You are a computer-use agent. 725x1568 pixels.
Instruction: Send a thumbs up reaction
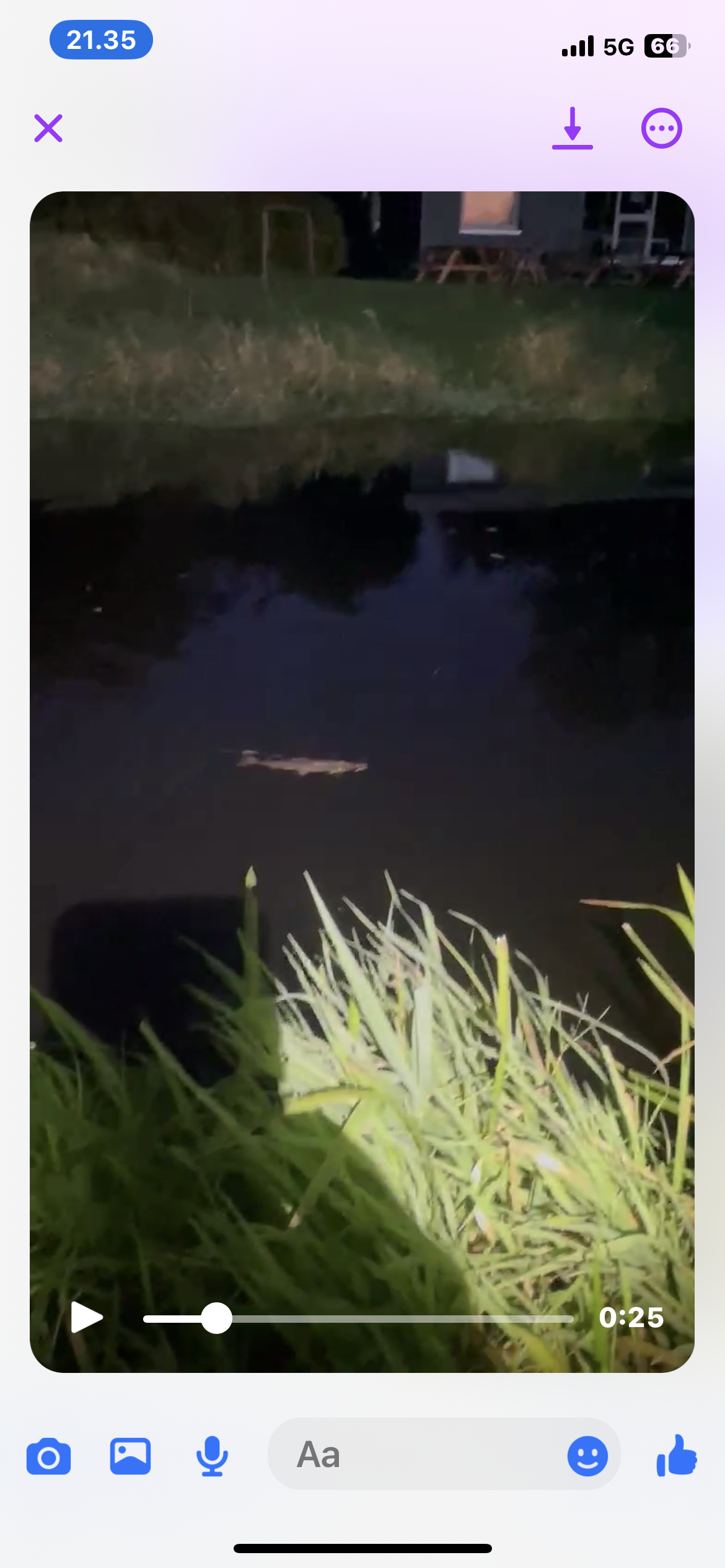tap(677, 1456)
